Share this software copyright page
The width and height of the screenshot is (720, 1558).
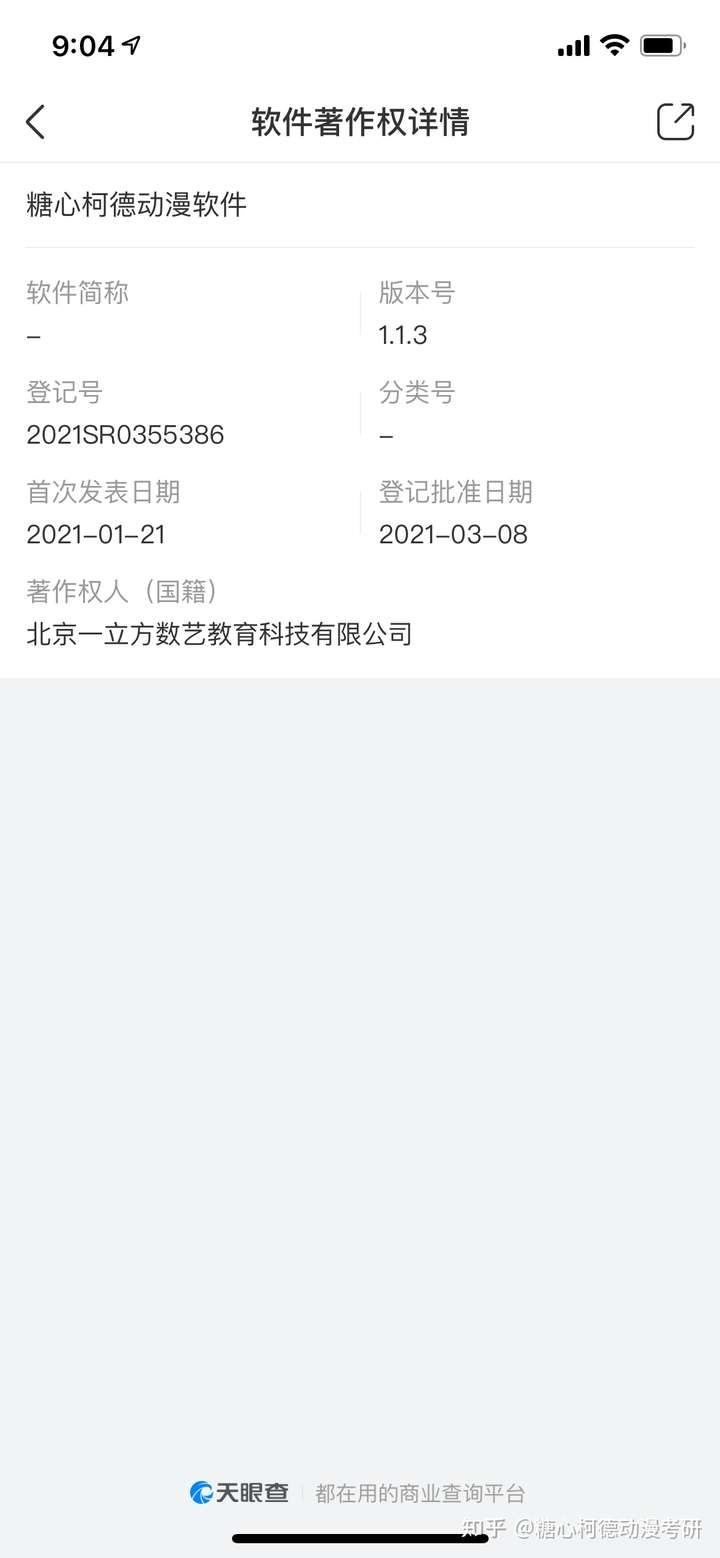(675, 122)
